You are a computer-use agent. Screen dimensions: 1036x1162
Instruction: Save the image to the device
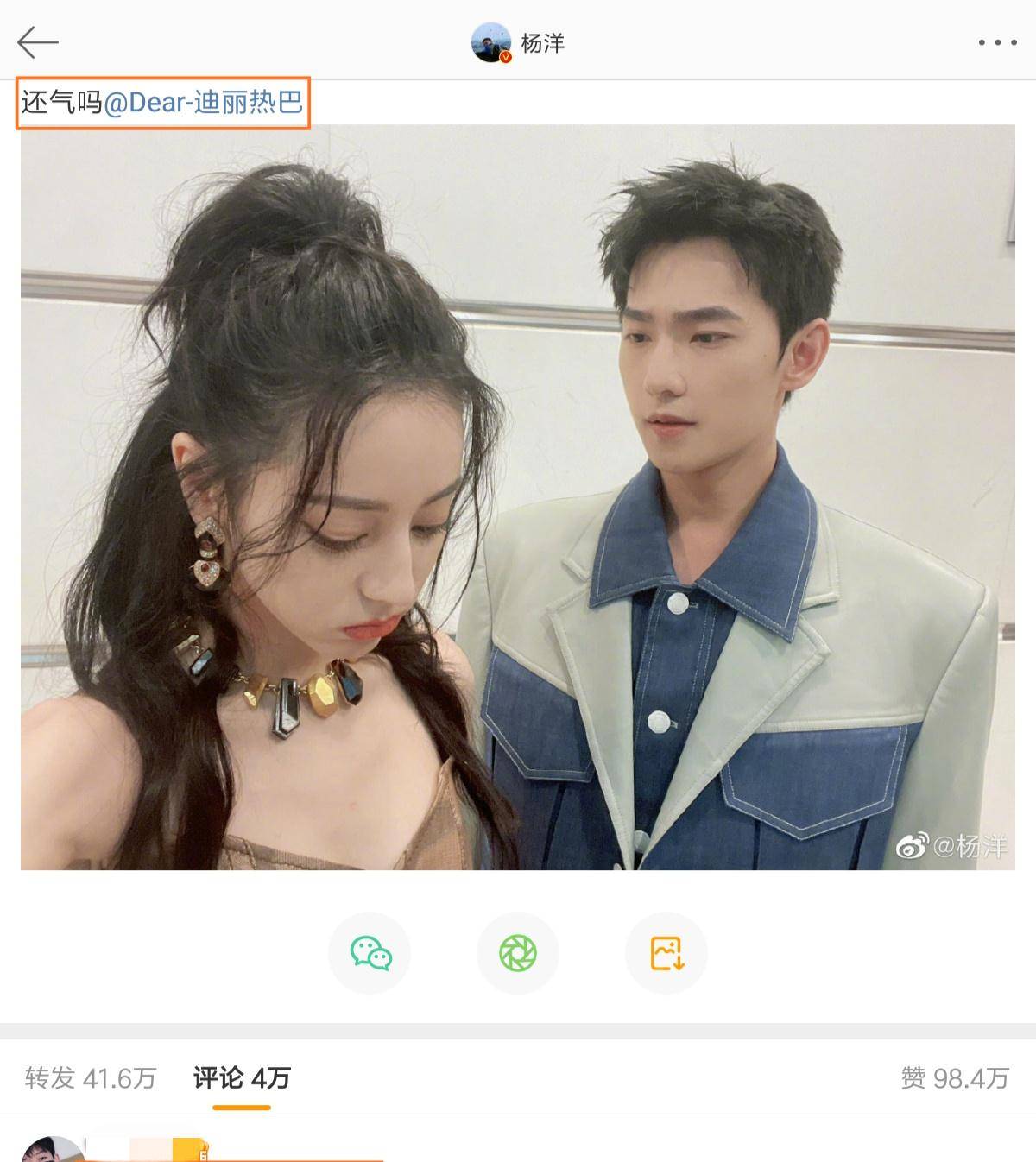[666, 953]
